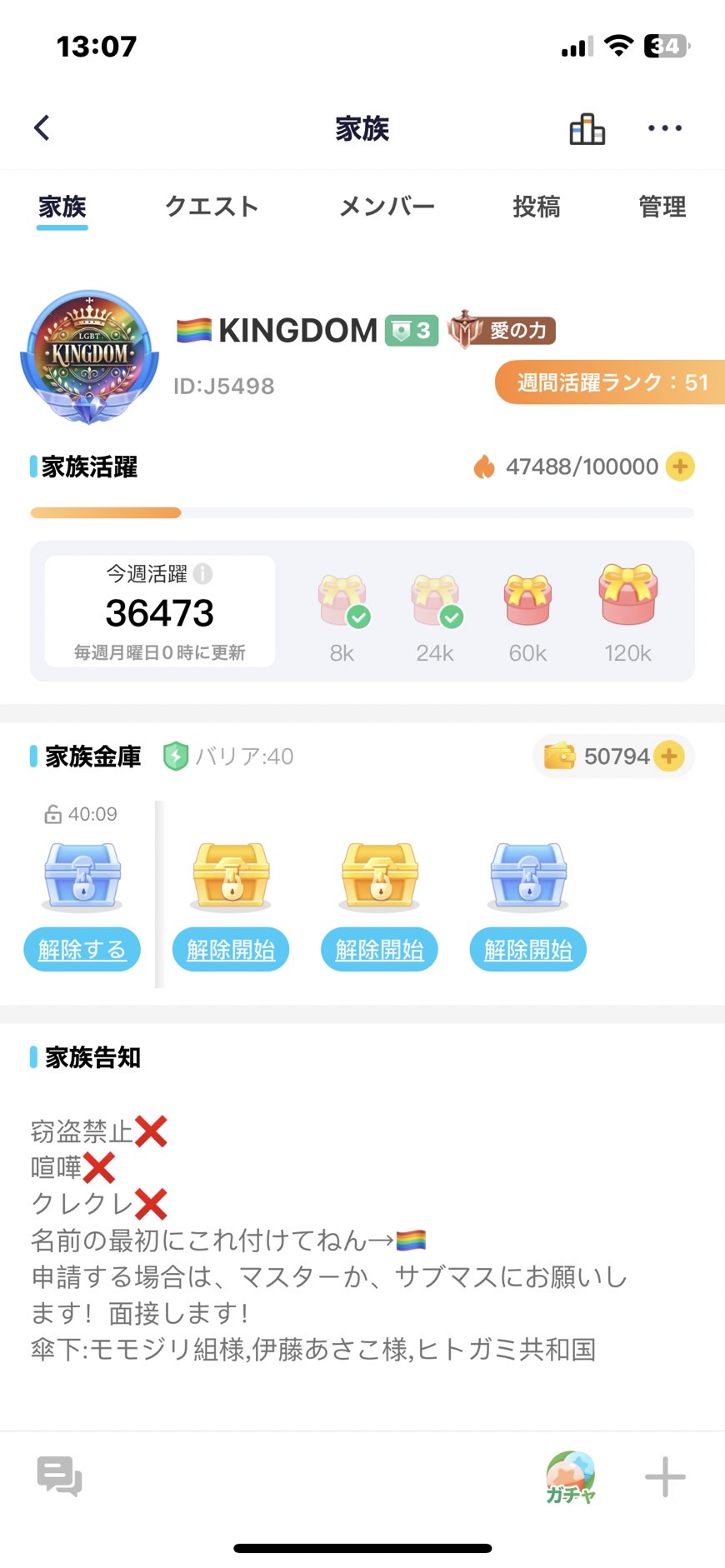The width and height of the screenshot is (725, 1568).
Task: Add coins to the 家族金庫 balance
Action: 668,756
